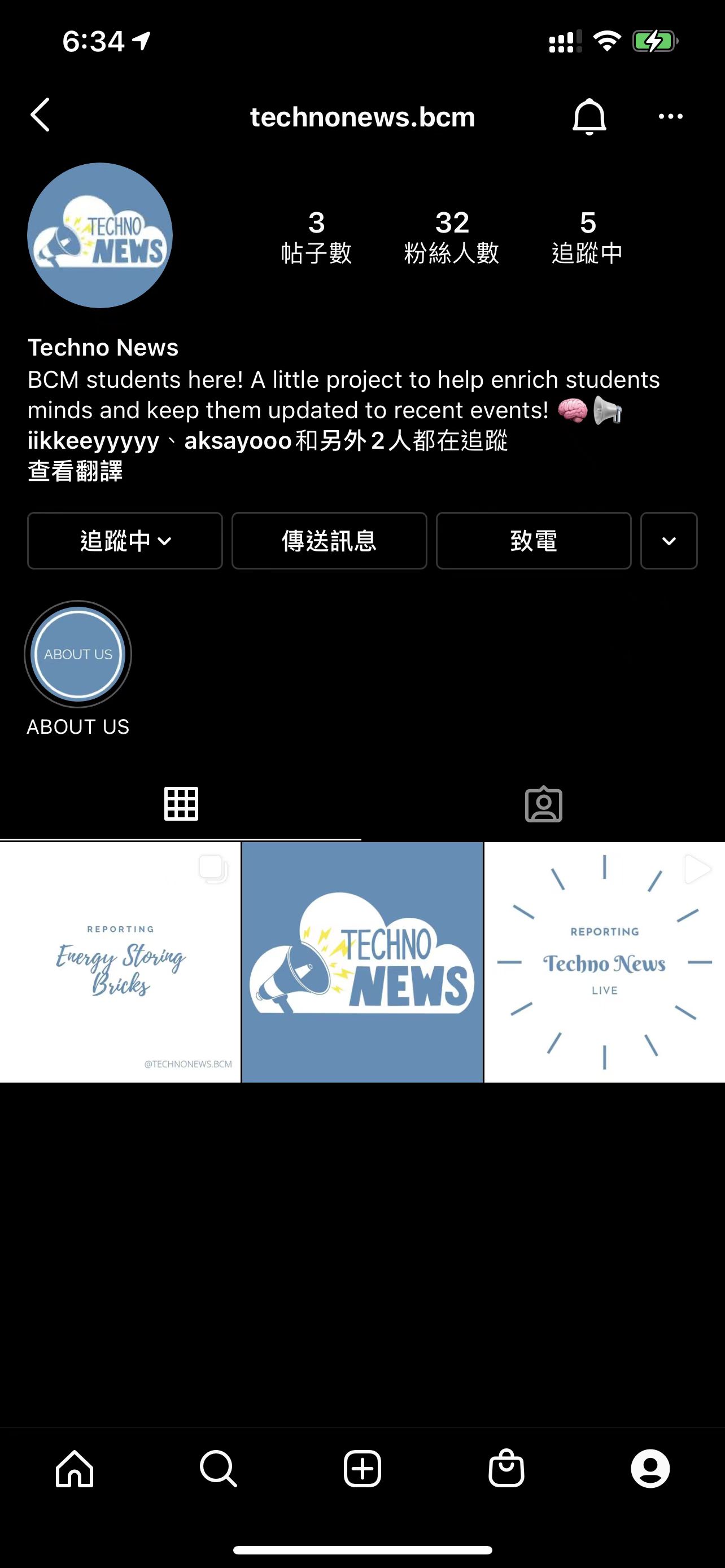The width and height of the screenshot is (725, 1568).
Task: Open the Energy Storing Bricks post
Action: (x=120, y=962)
